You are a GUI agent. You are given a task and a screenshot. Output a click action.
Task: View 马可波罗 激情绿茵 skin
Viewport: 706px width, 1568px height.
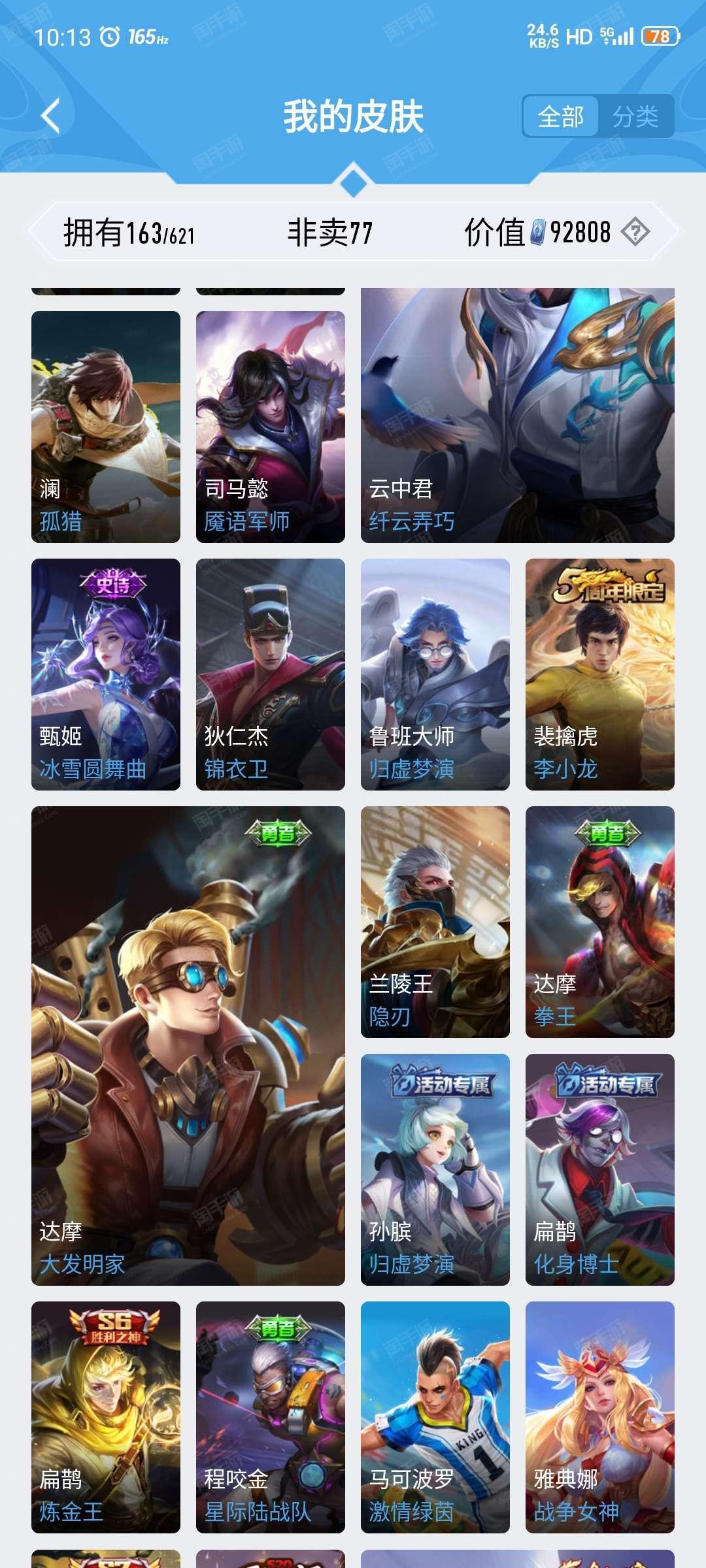[435, 1417]
